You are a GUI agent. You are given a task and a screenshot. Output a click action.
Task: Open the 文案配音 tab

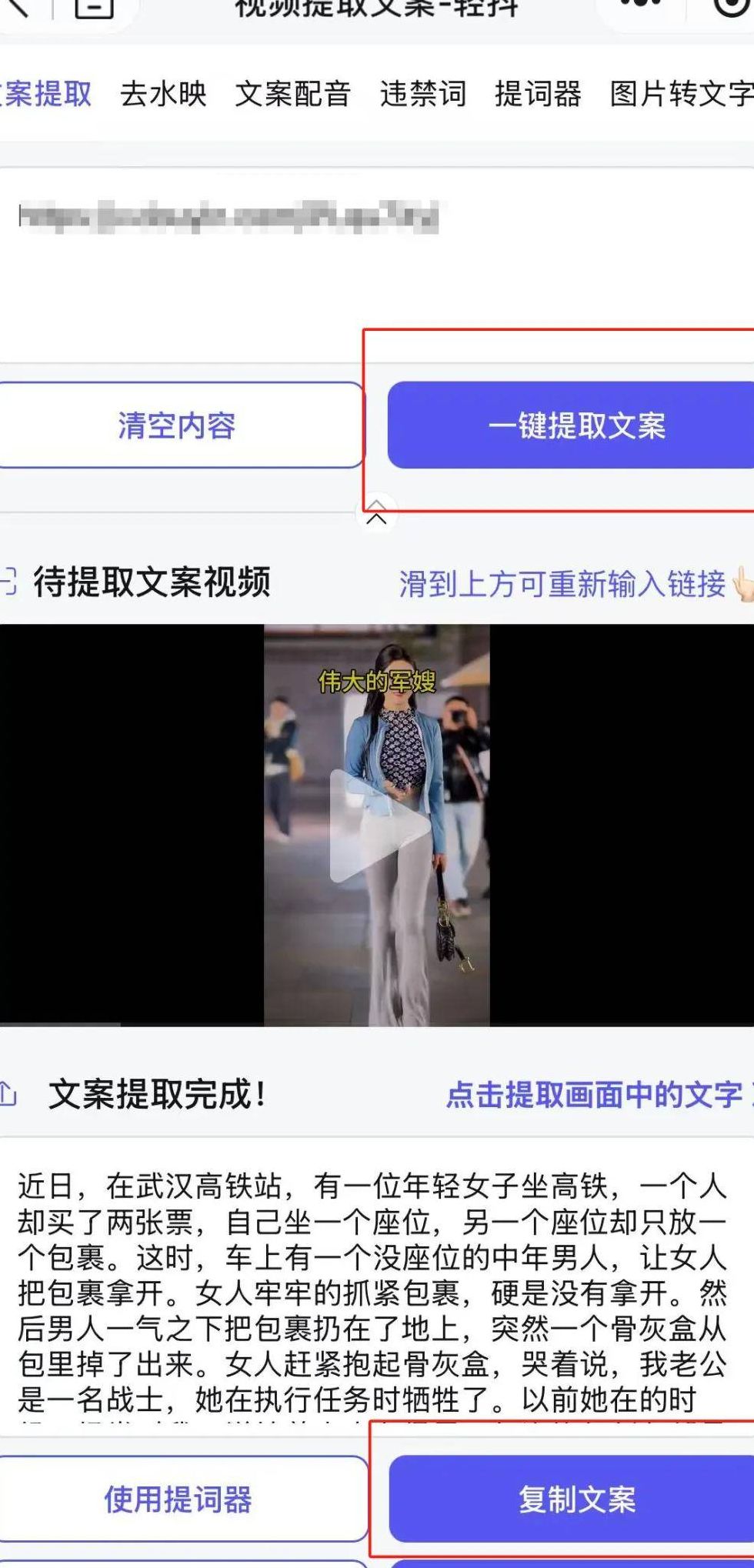coord(292,94)
